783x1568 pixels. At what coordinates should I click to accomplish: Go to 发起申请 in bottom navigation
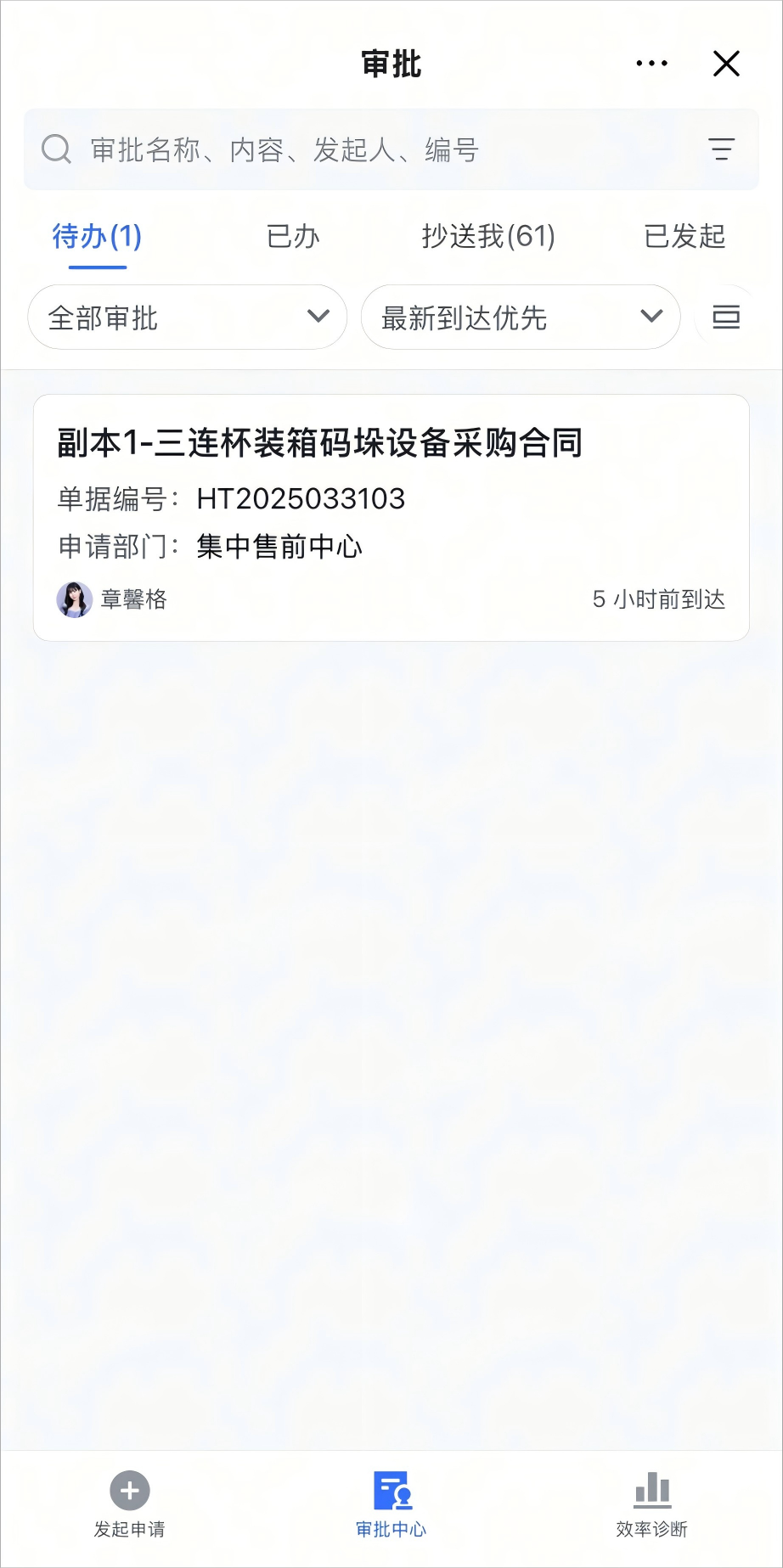[129, 1504]
